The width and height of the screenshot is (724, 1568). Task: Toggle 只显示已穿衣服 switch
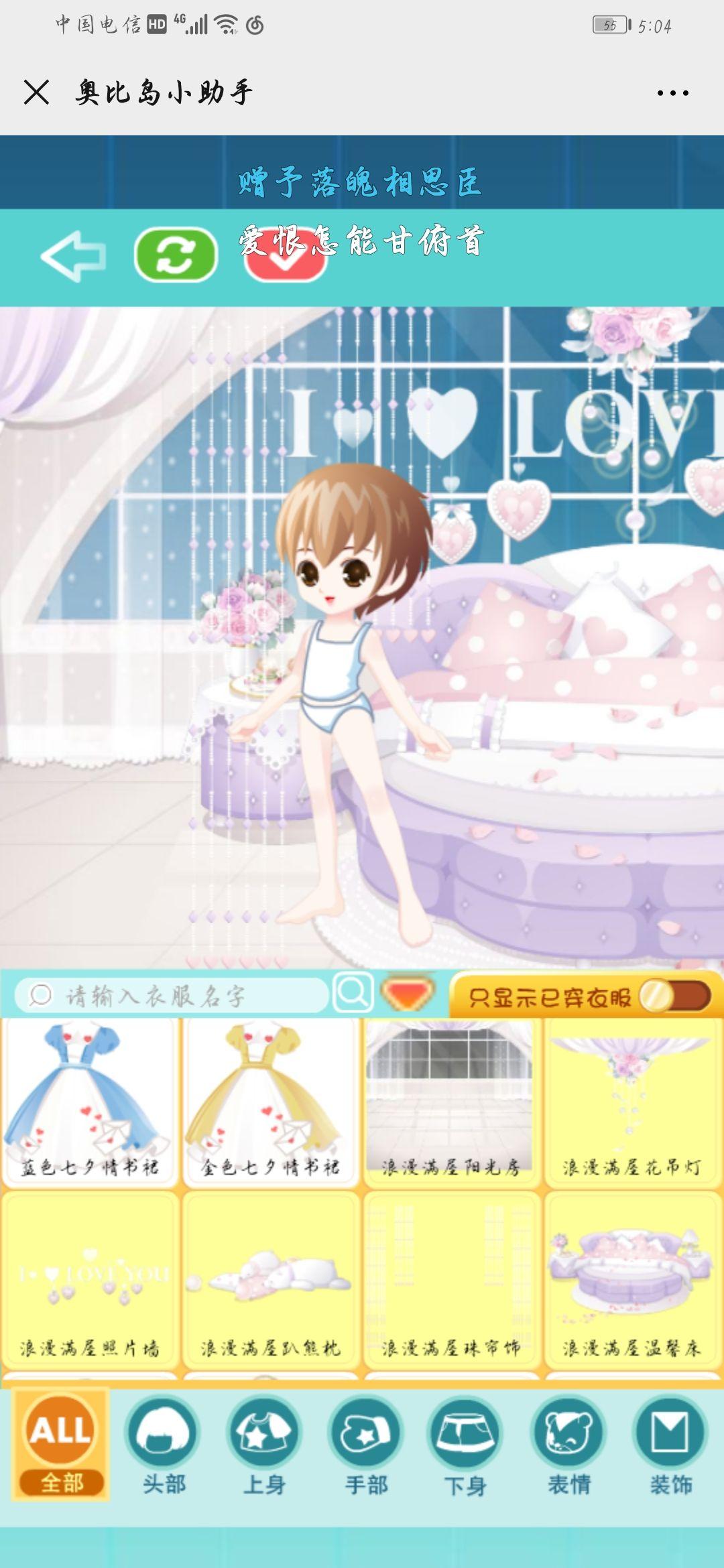(674, 996)
